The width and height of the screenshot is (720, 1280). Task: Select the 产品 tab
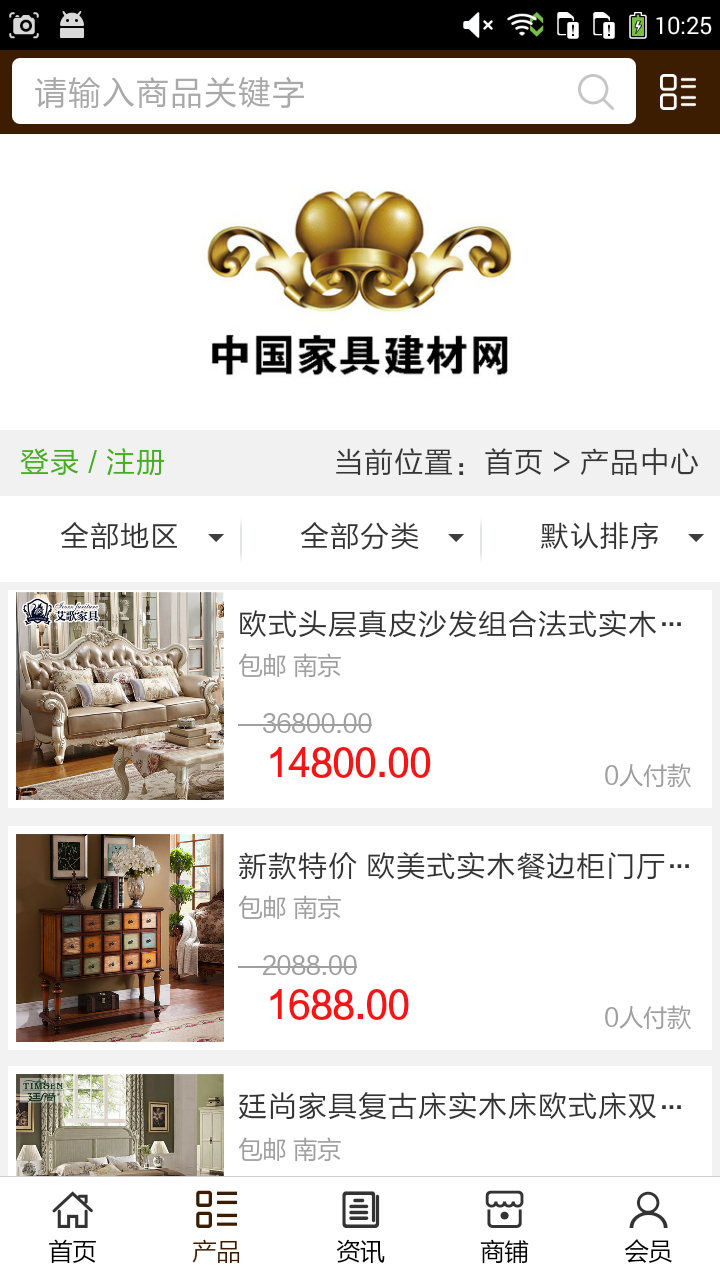(x=216, y=1228)
